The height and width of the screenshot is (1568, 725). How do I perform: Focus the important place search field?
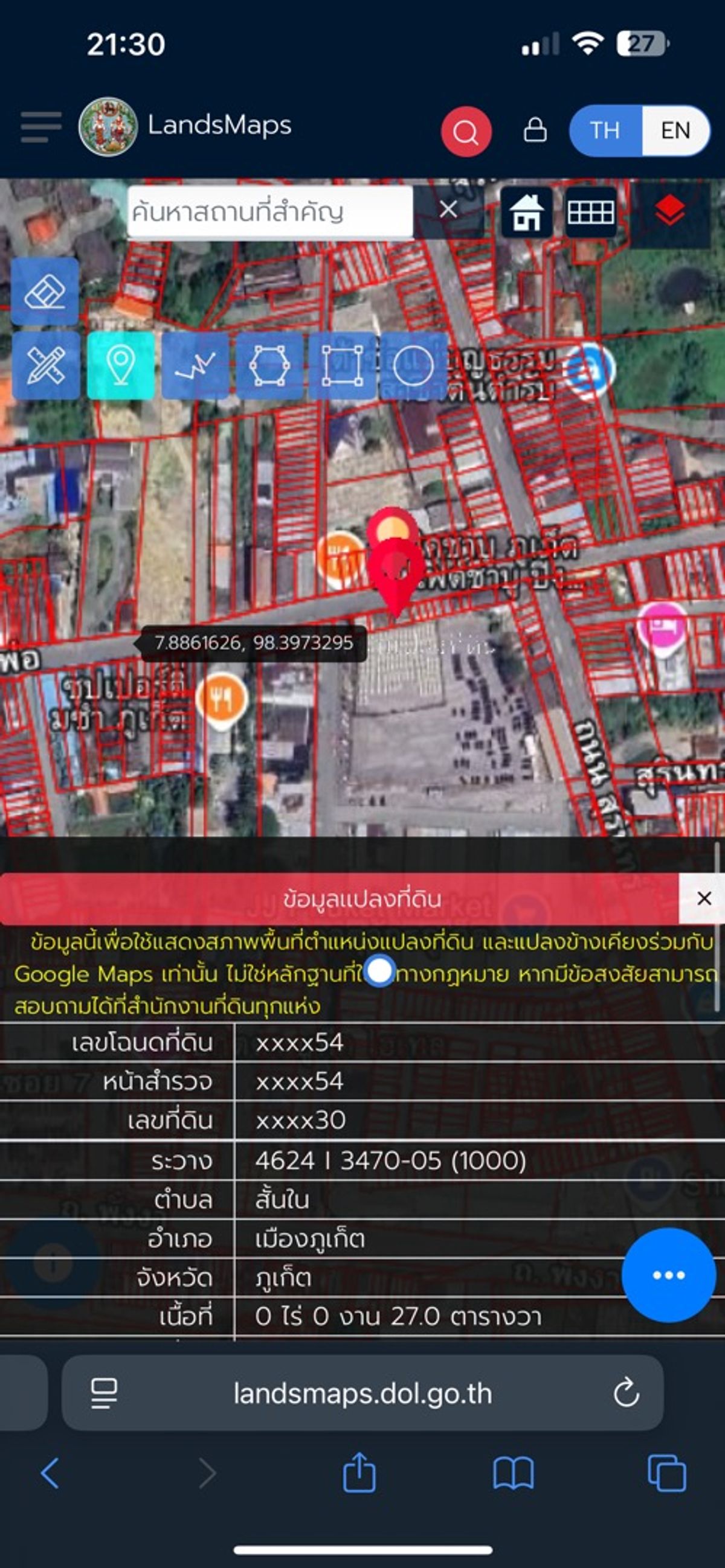(x=271, y=211)
